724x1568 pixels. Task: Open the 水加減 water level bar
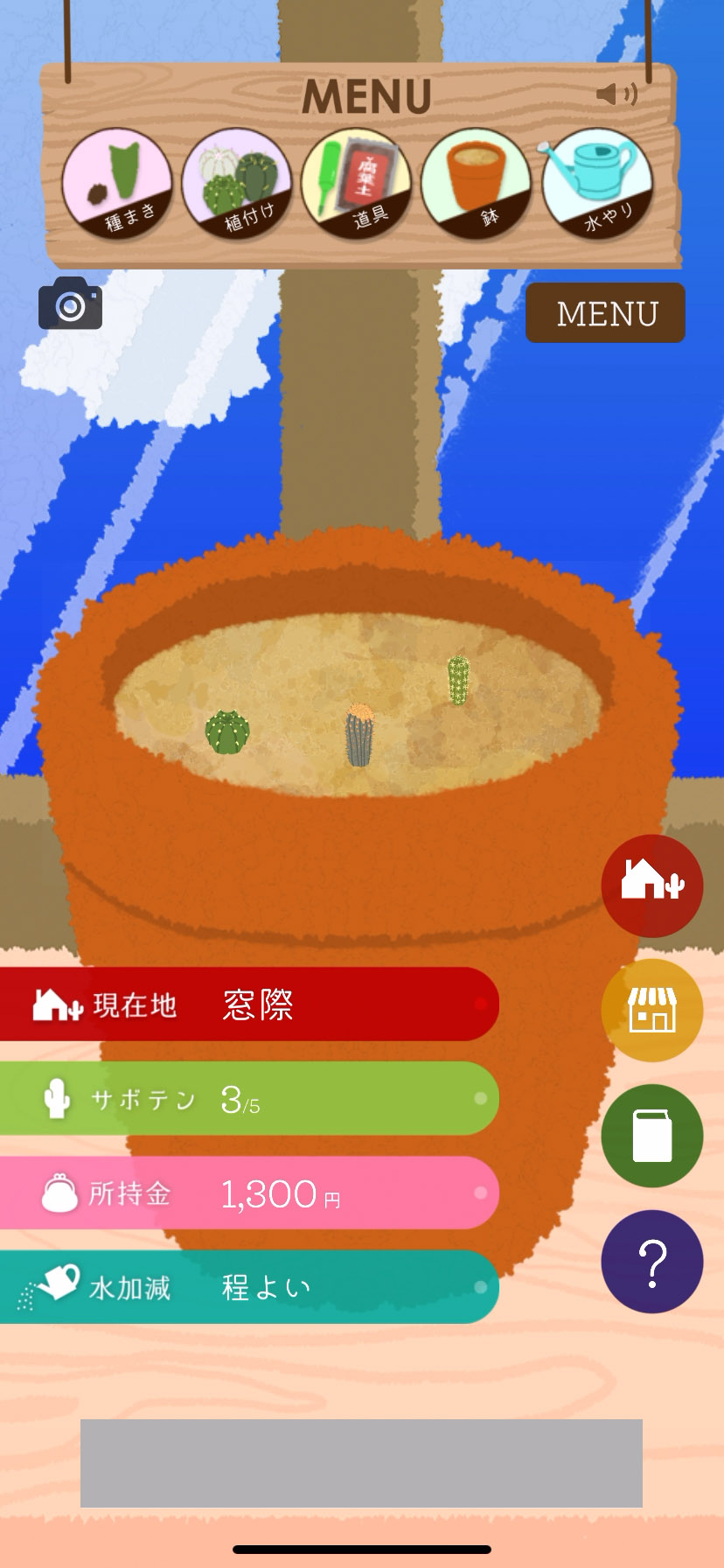coord(249,1287)
